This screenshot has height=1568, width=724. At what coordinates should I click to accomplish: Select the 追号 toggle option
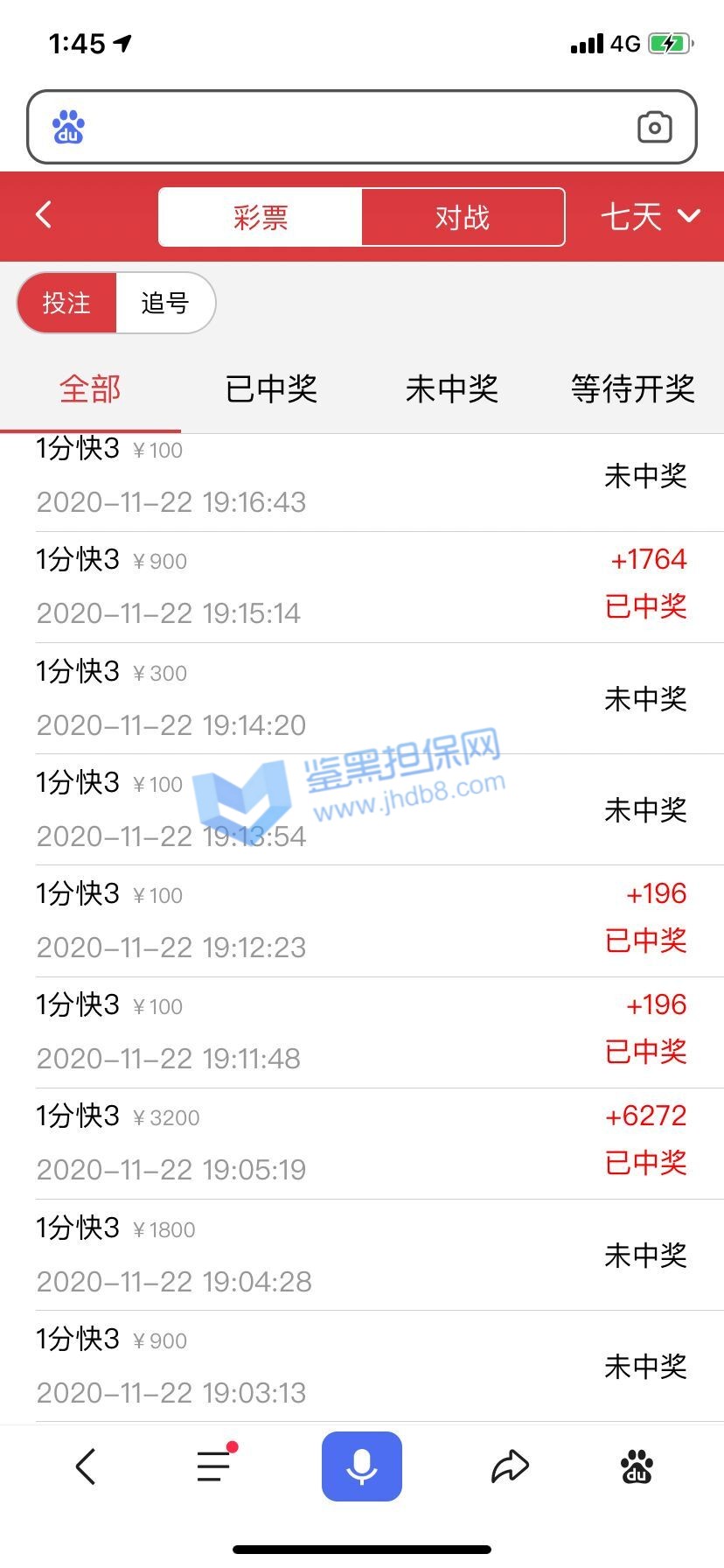[x=165, y=303]
